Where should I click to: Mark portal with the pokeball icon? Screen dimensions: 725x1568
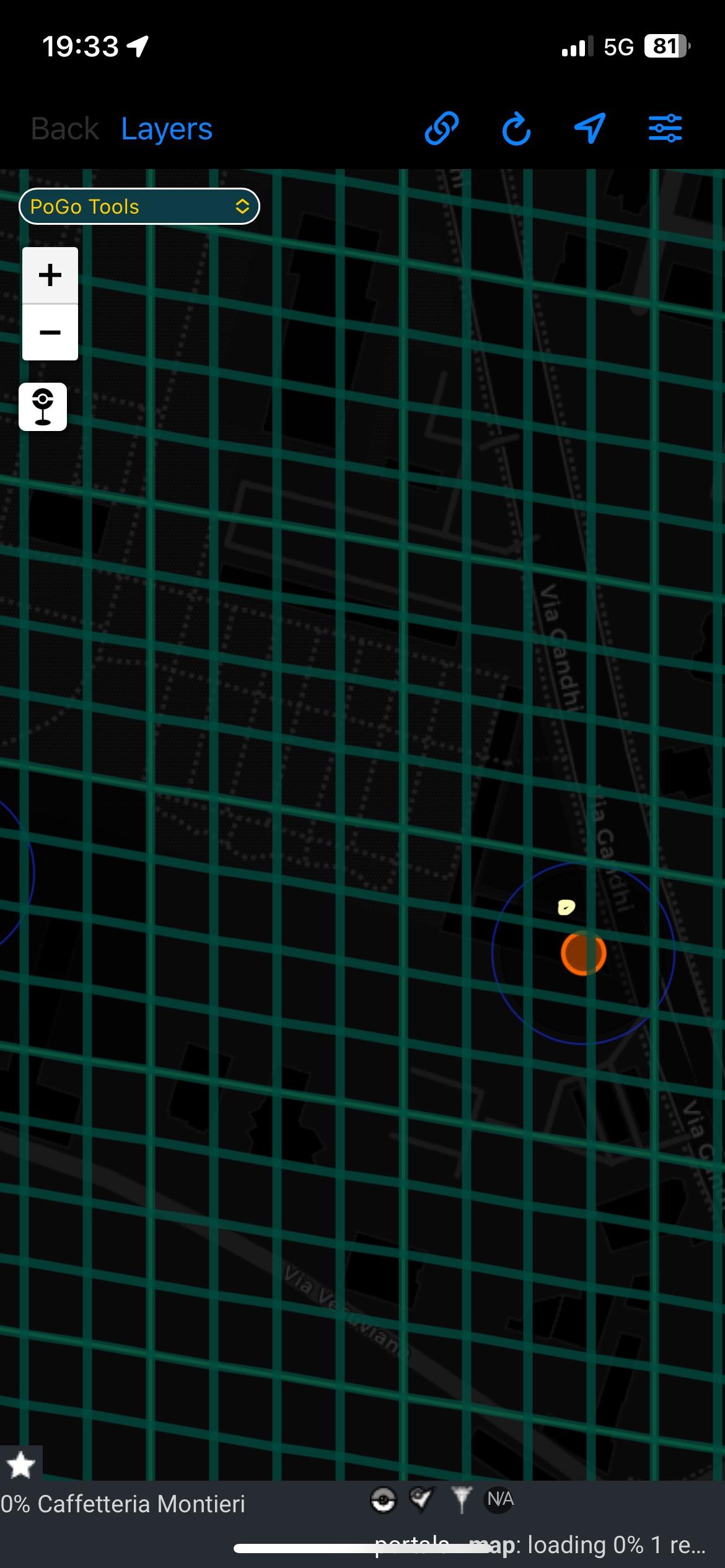click(x=383, y=1500)
